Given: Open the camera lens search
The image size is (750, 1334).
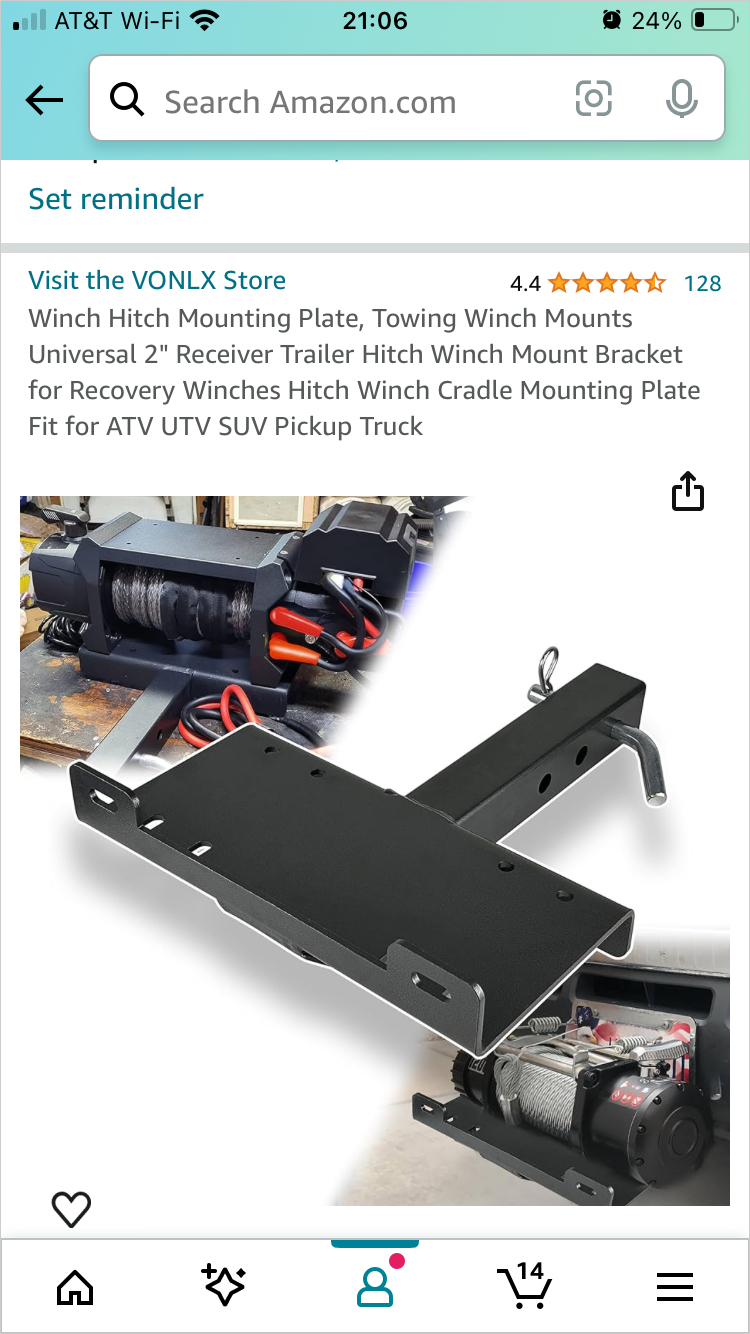Looking at the screenshot, I should [x=593, y=99].
